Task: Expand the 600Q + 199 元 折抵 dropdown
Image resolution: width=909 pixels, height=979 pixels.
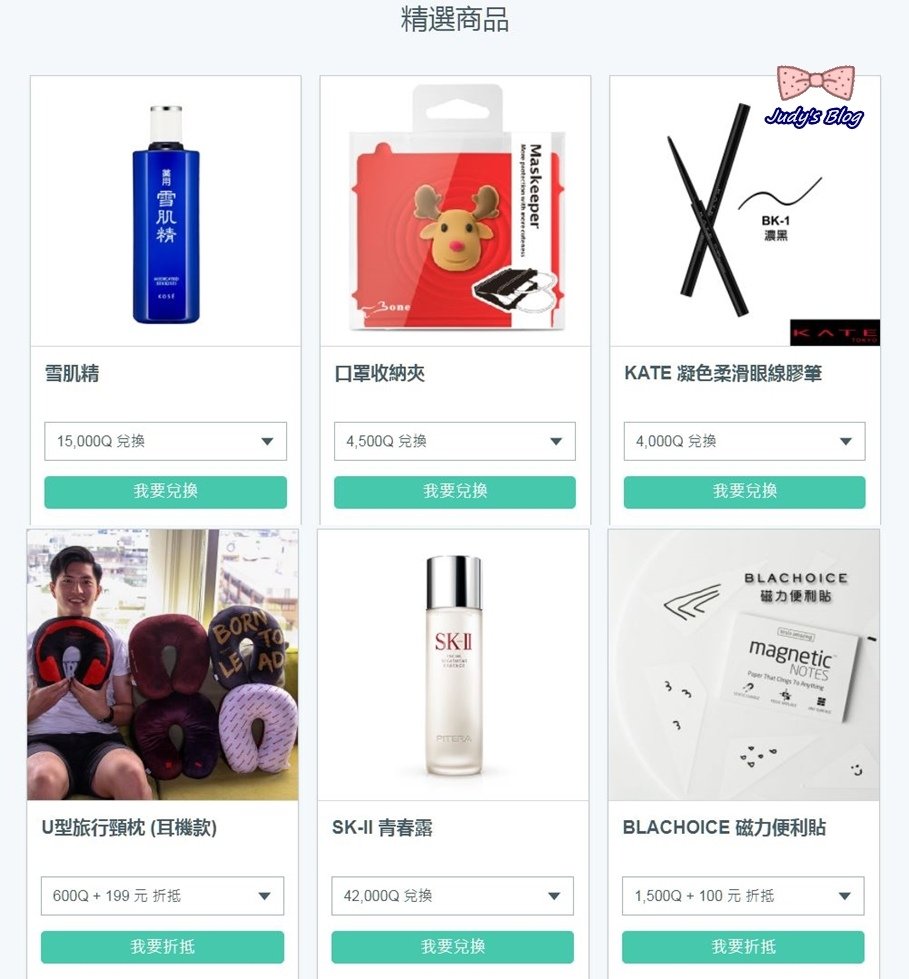Action: [162, 896]
